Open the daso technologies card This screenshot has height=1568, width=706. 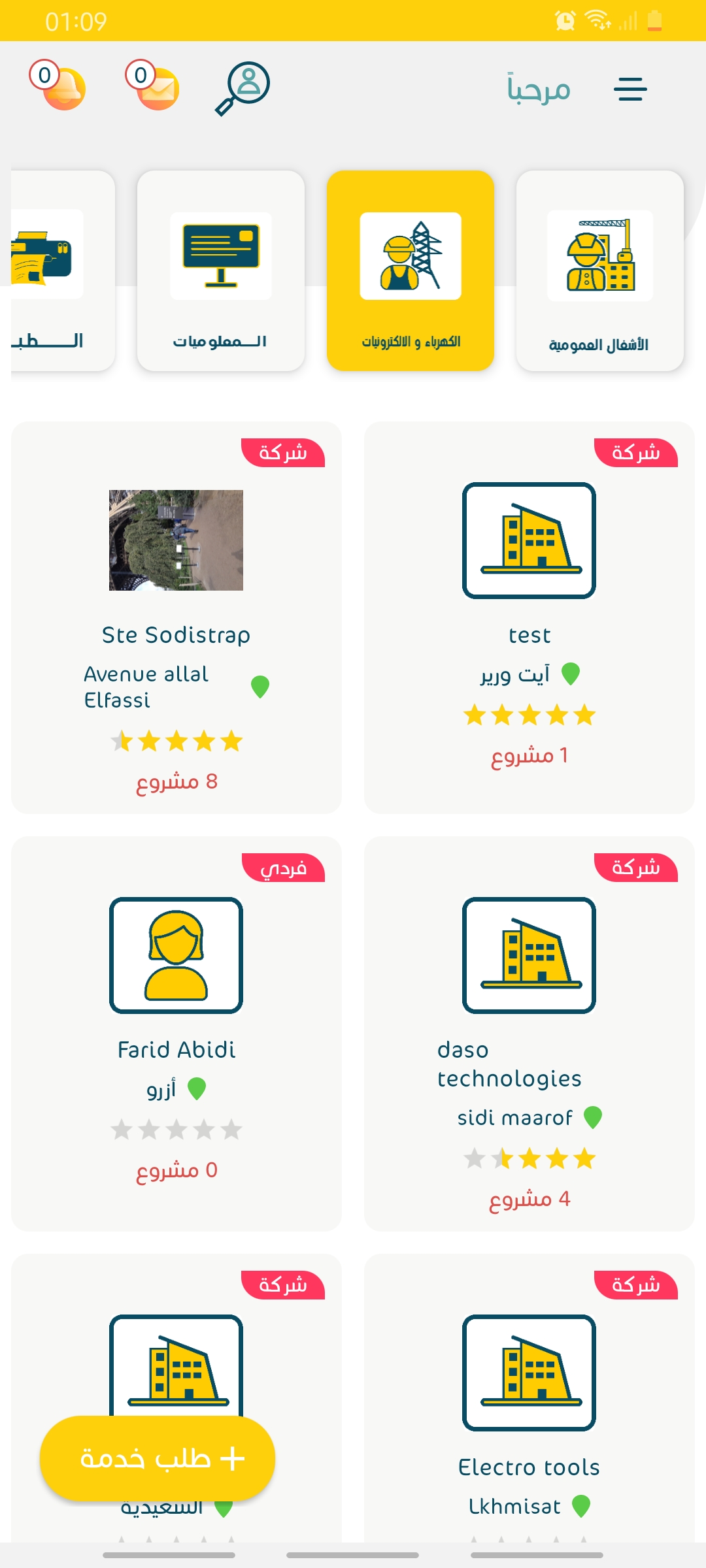[x=529, y=1032]
